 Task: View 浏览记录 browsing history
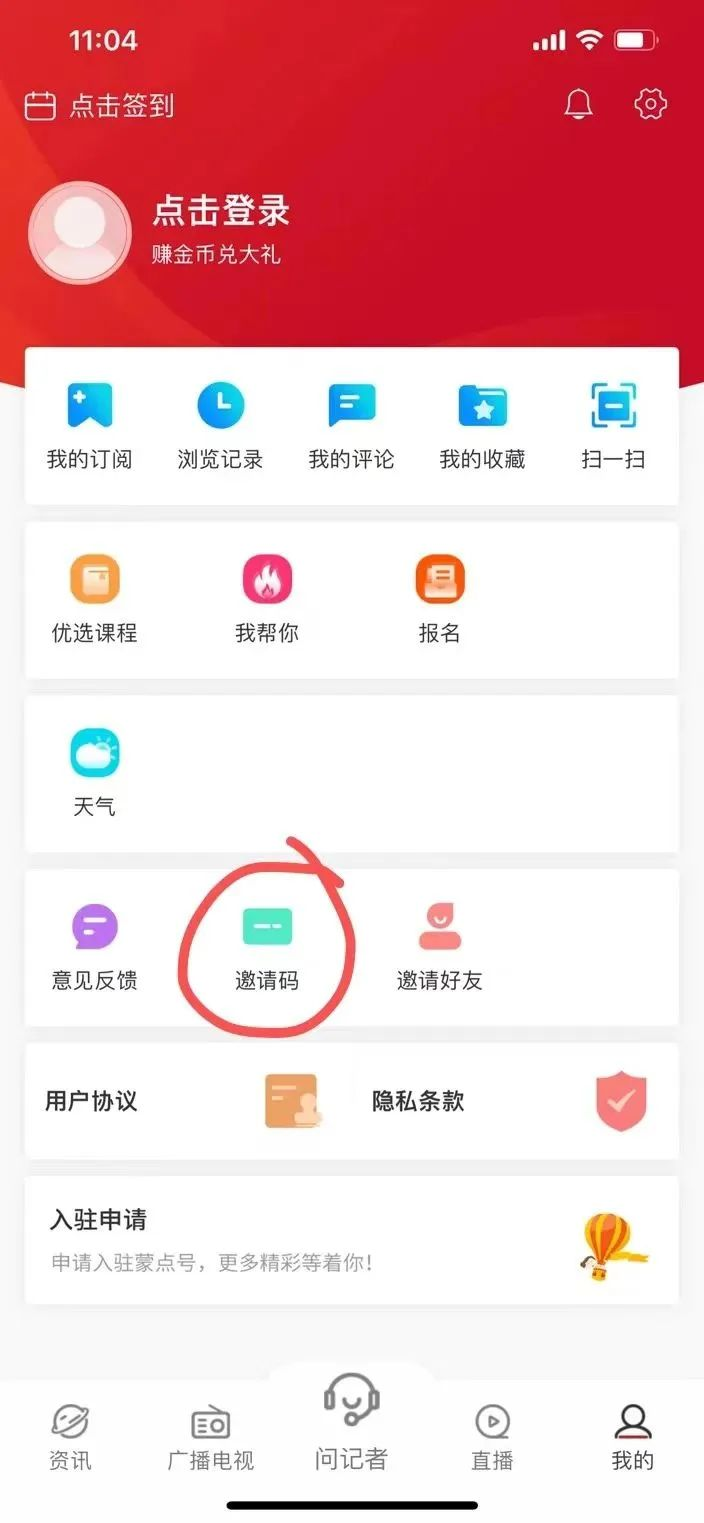coord(220,427)
